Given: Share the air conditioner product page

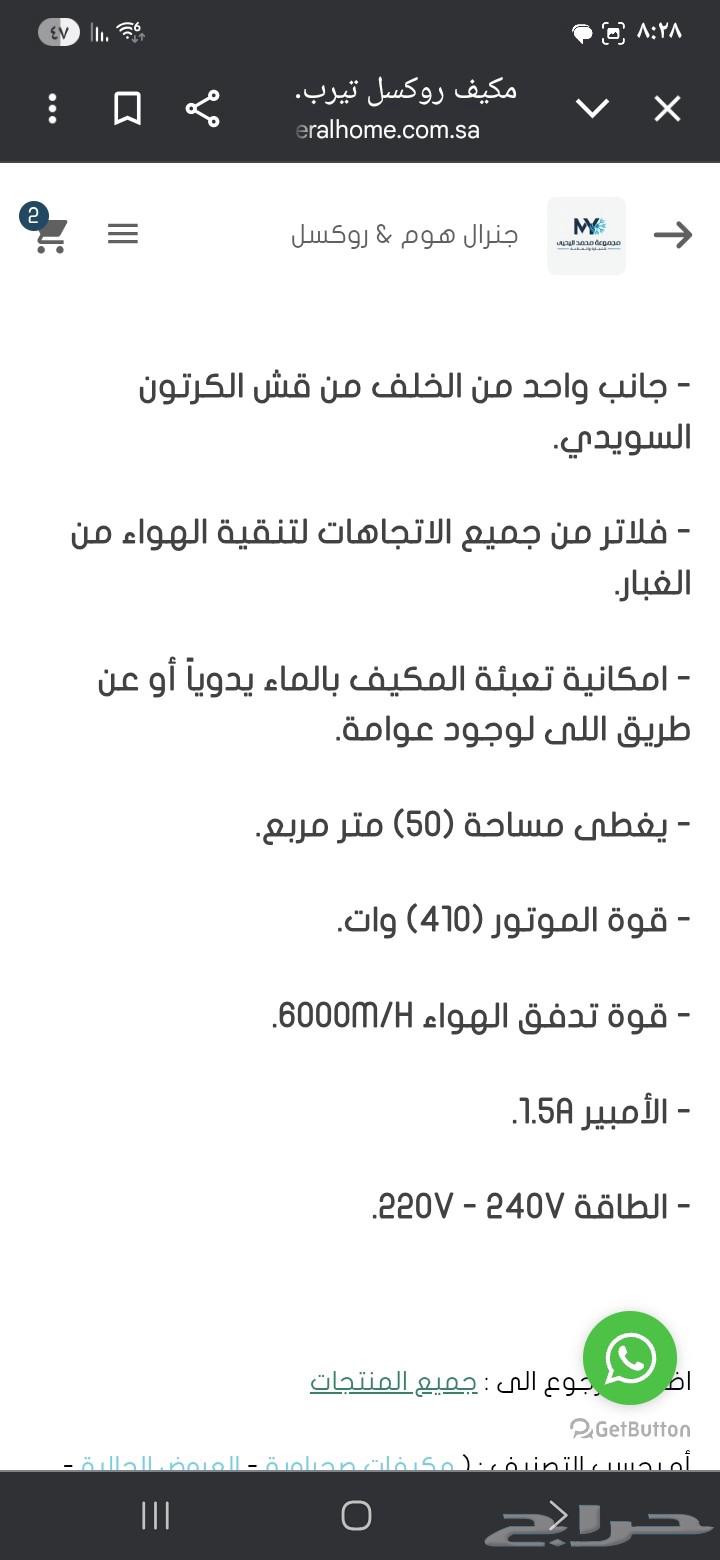Looking at the screenshot, I should point(203,108).
